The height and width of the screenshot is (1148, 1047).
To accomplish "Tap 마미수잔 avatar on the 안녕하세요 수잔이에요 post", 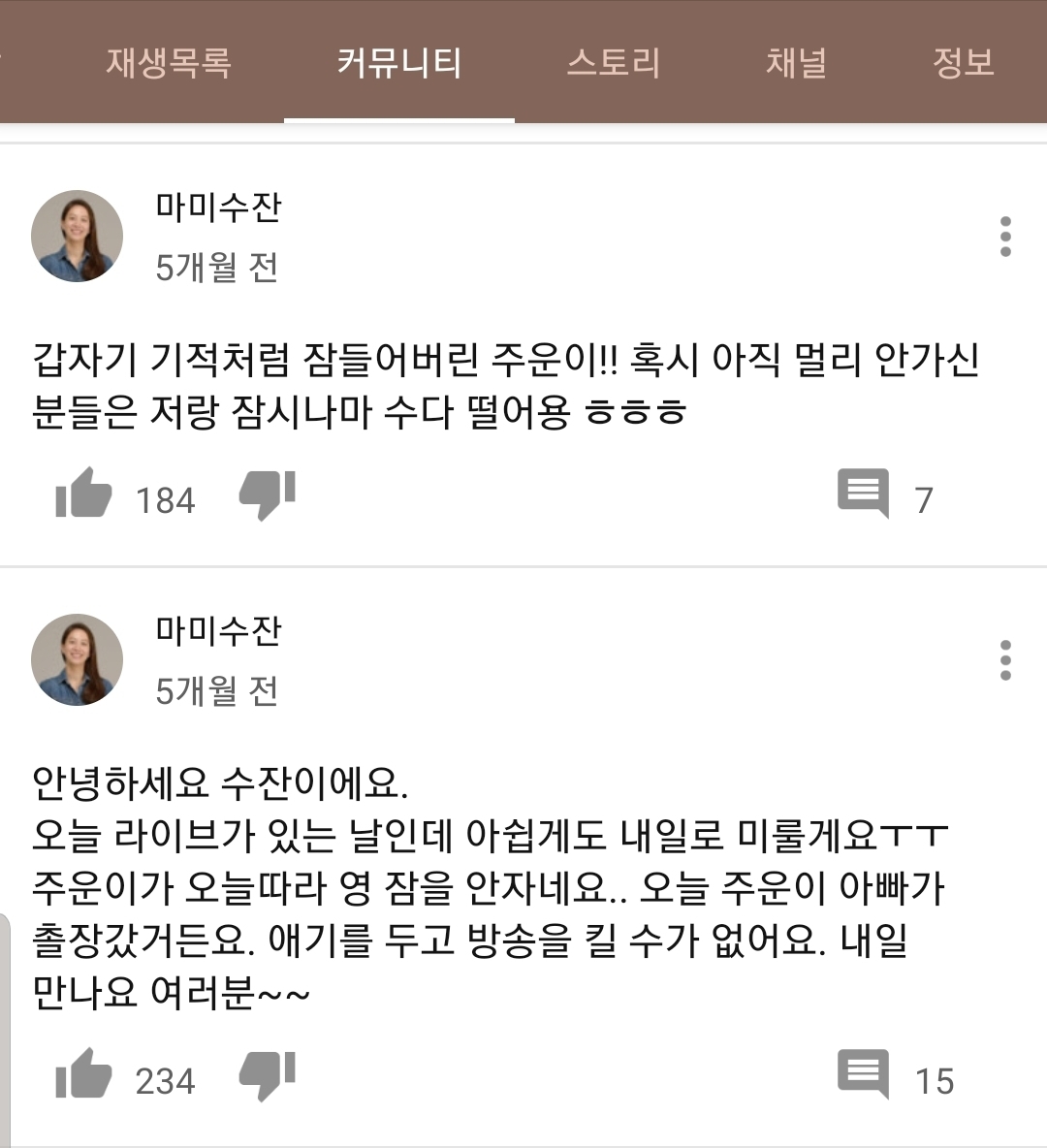I will coord(78,659).
